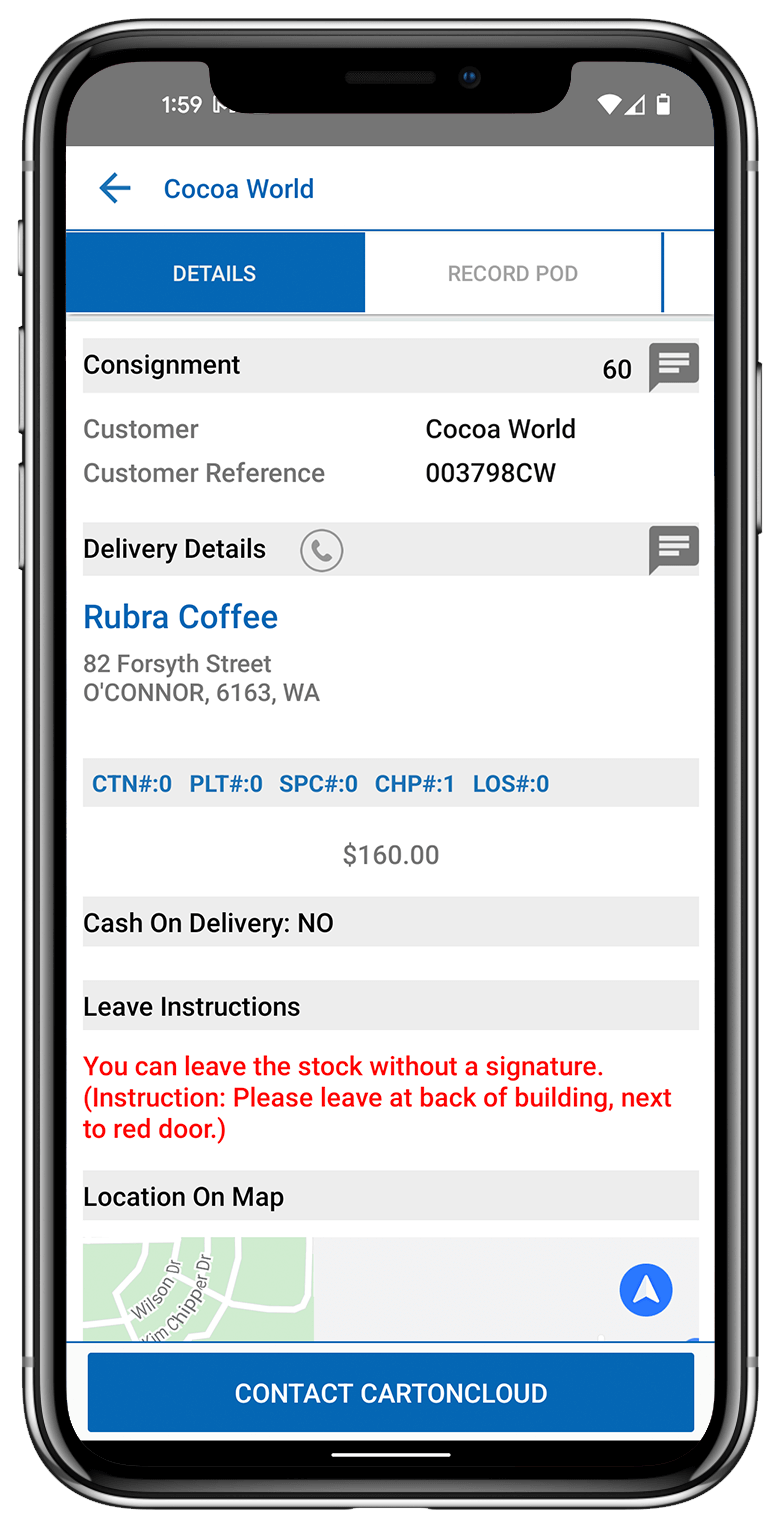Start navigation with the map arrow button
Image resolution: width=782 pixels, height=1530 pixels.
tap(646, 1290)
